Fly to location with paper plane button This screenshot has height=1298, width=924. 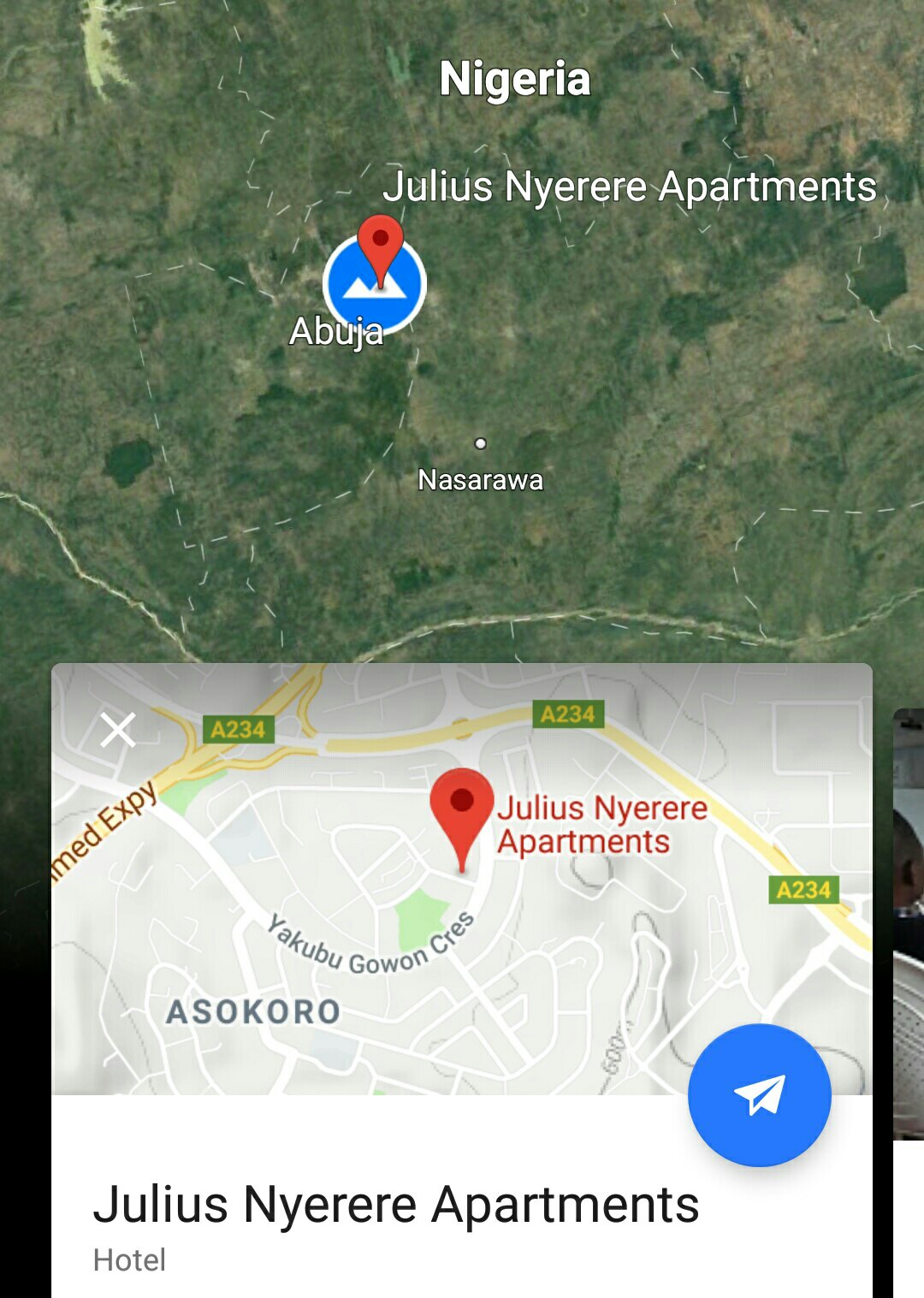759,1094
